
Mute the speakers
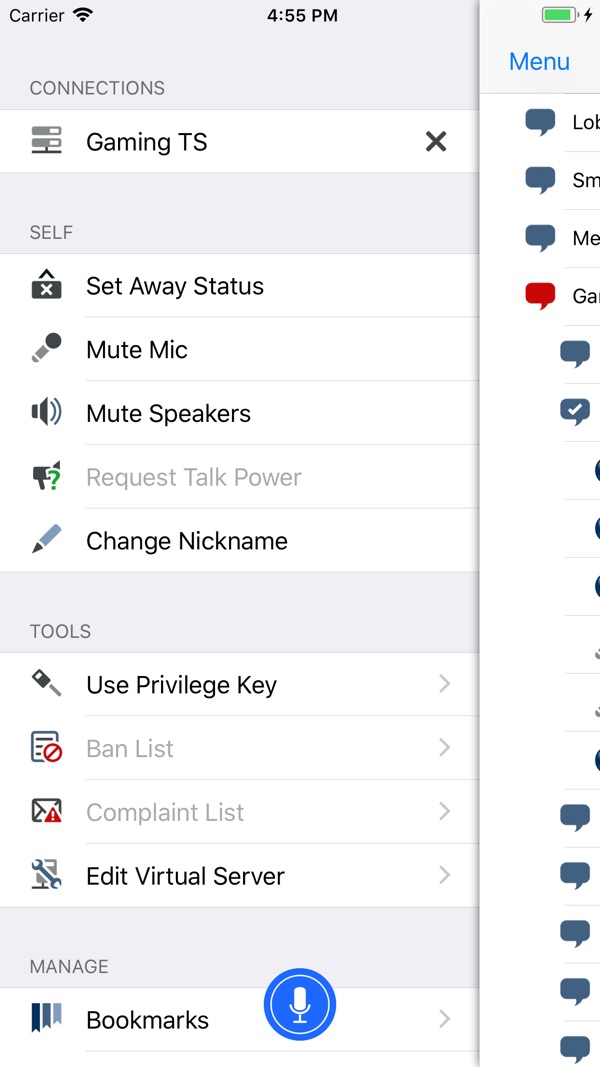(x=168, y=414)
